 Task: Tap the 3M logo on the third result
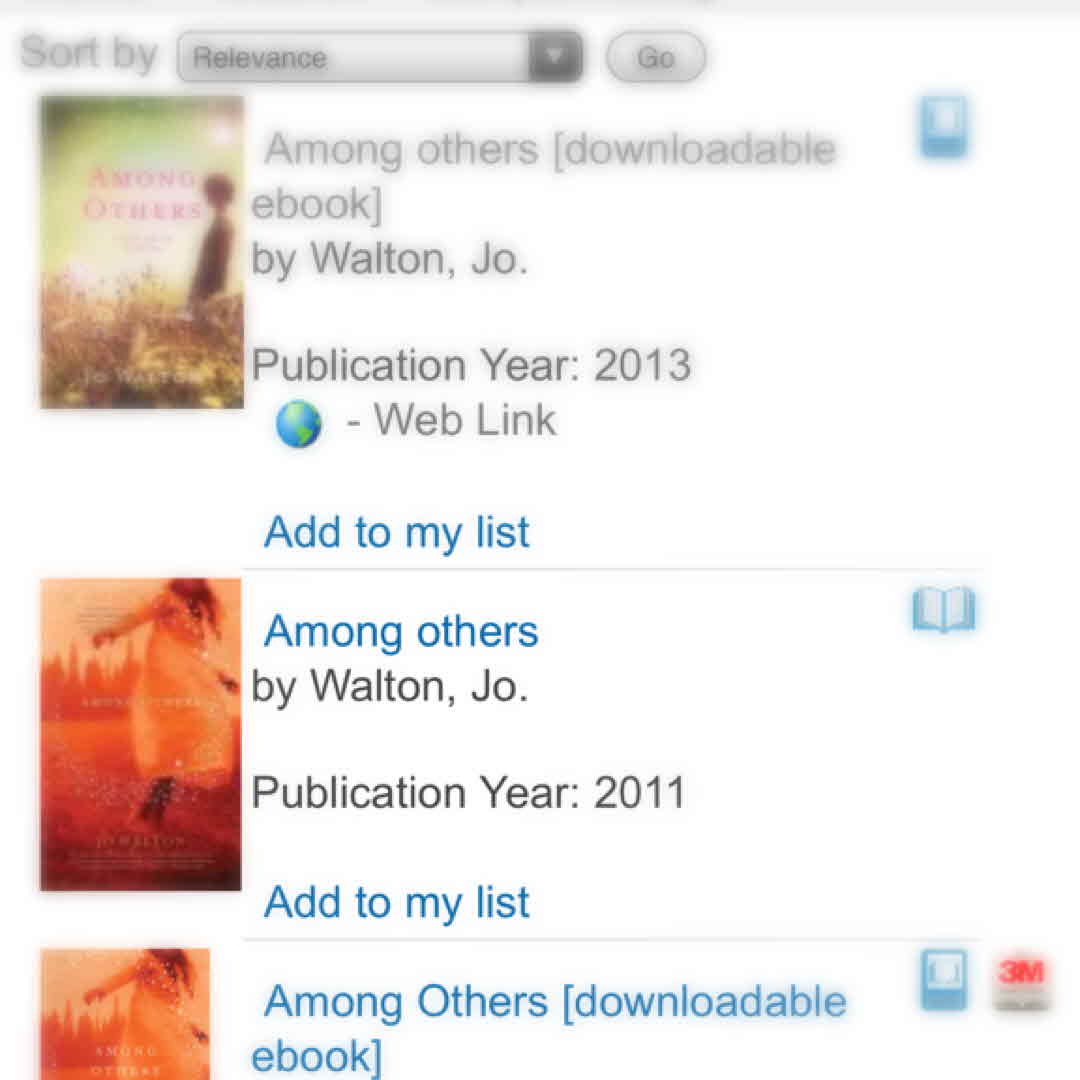click(x=1021, y=981)
